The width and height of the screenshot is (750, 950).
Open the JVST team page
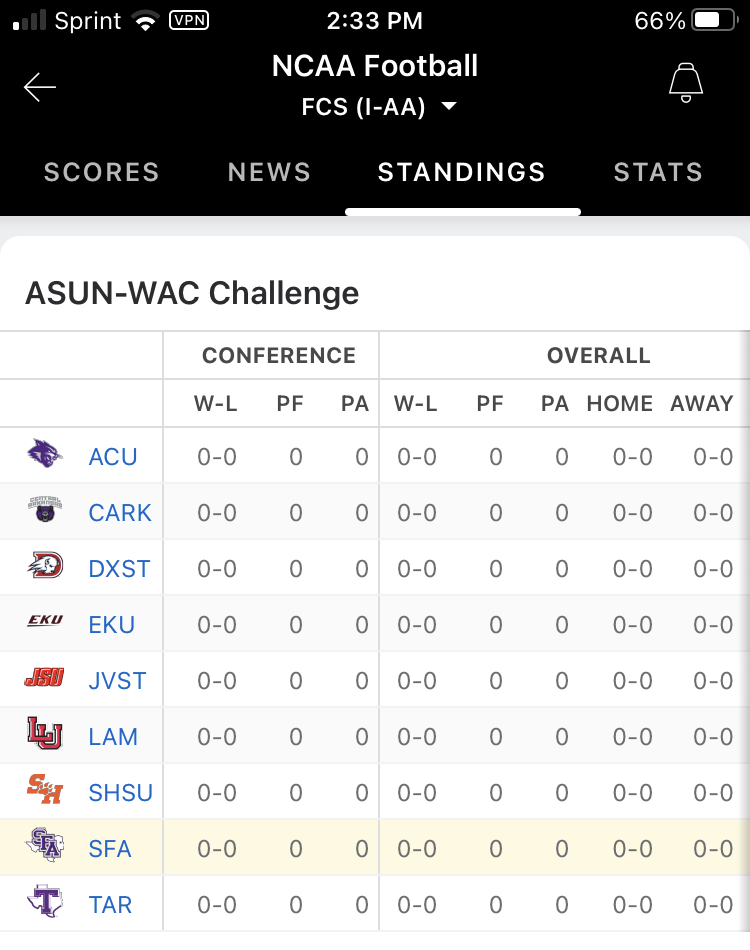[x=117, y=681]
